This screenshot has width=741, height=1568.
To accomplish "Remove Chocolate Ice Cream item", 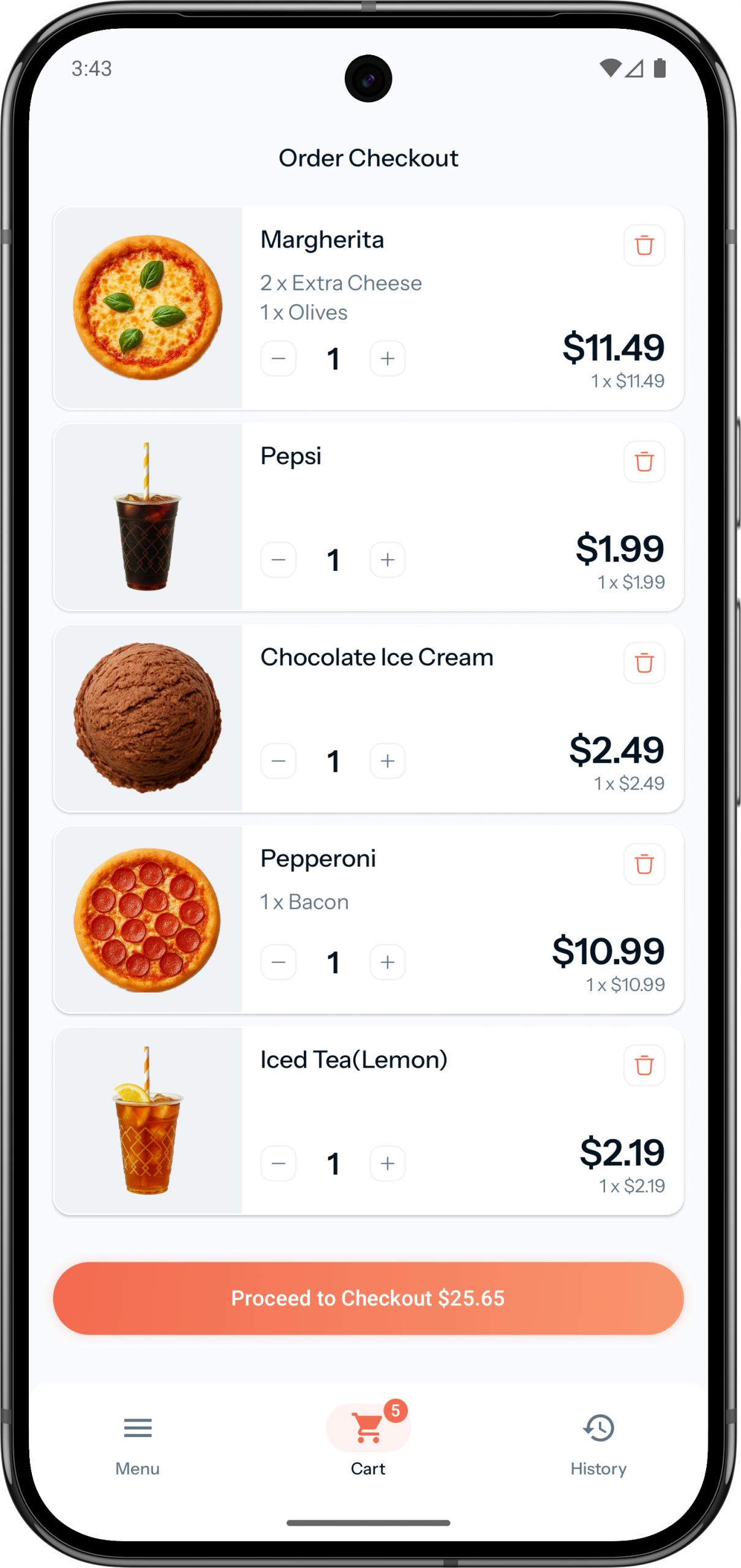I will coord(644,663).
